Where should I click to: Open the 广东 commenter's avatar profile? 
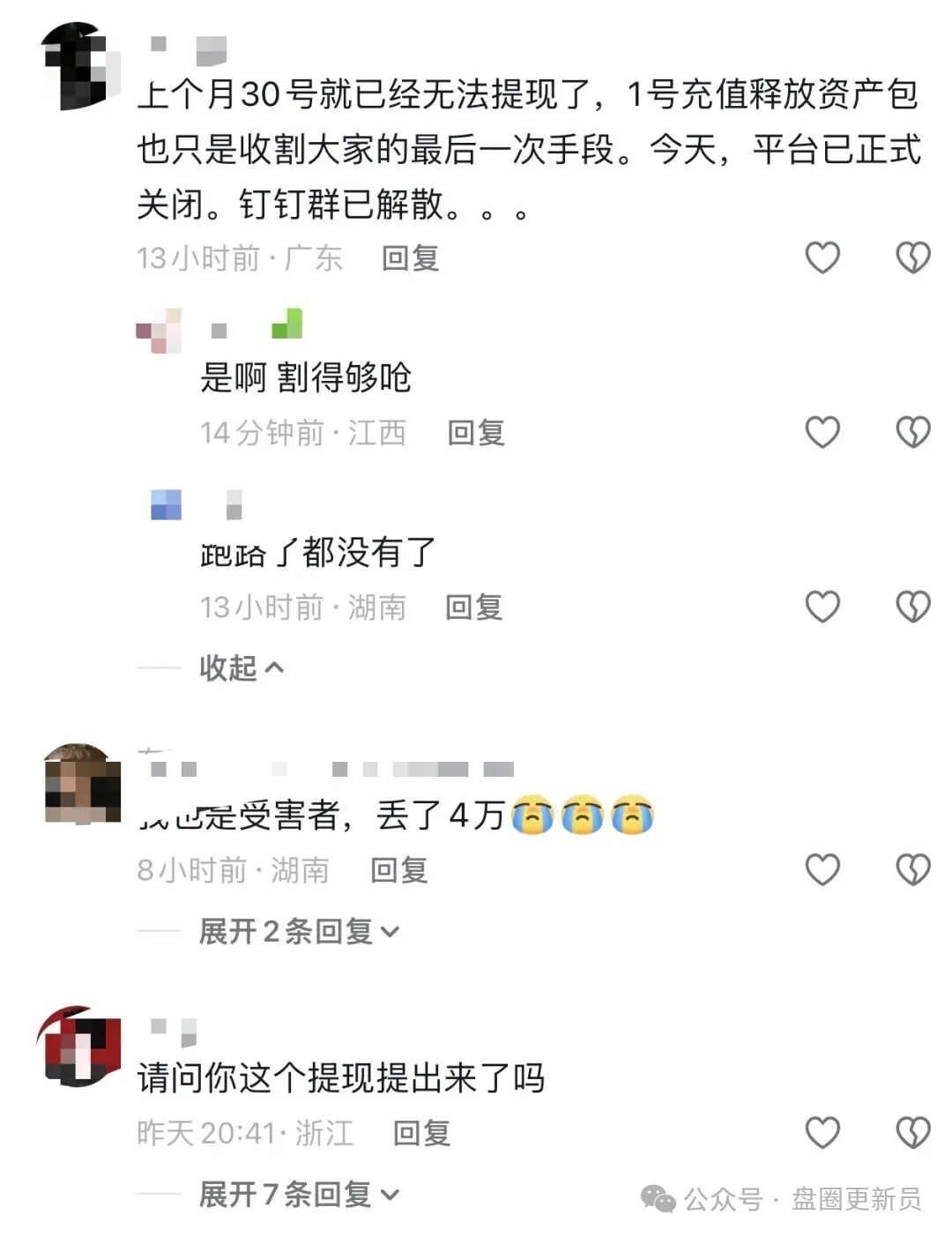[81, 67]
